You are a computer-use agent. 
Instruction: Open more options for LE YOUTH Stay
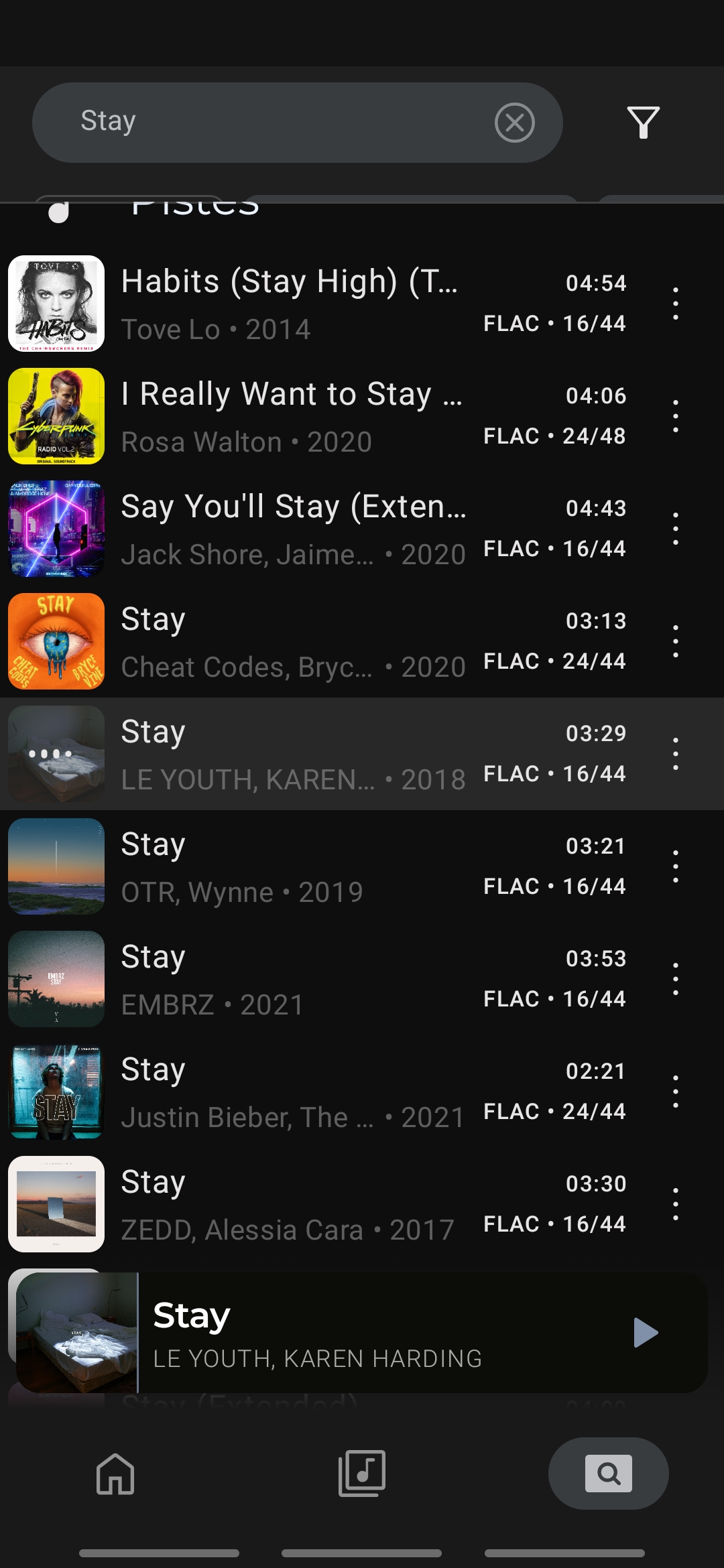(x=675, y=754)
